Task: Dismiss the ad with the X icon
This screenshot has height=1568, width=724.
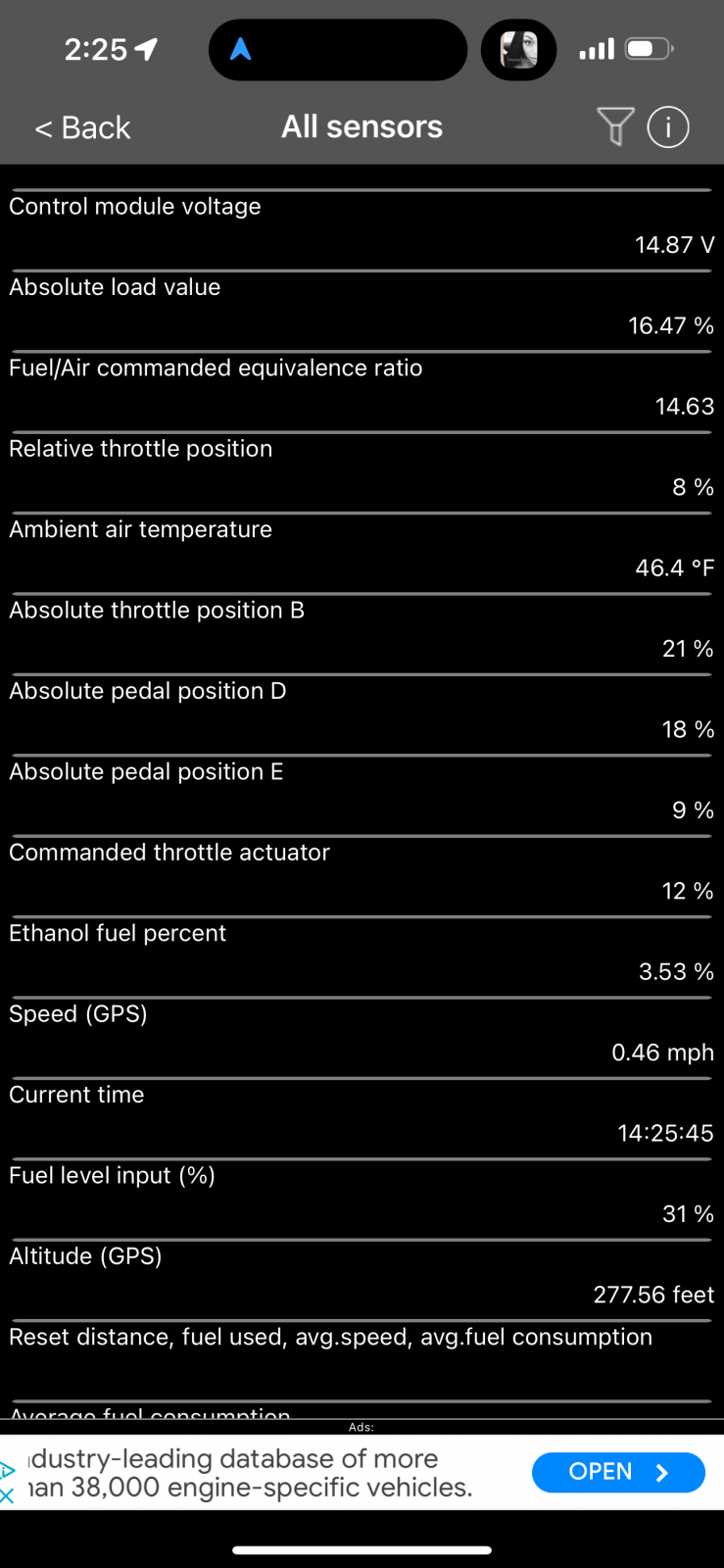Action: 7,1495
